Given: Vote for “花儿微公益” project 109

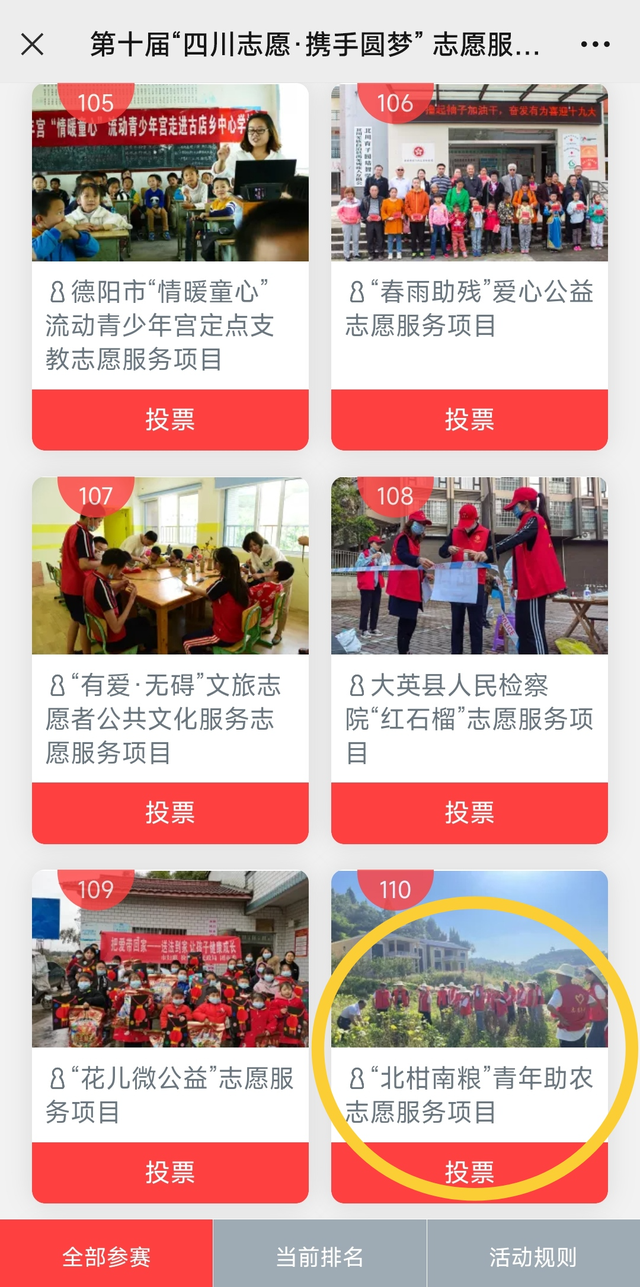Looking at the screenshot, I should pyautogui.click(x=170, y=1172).
